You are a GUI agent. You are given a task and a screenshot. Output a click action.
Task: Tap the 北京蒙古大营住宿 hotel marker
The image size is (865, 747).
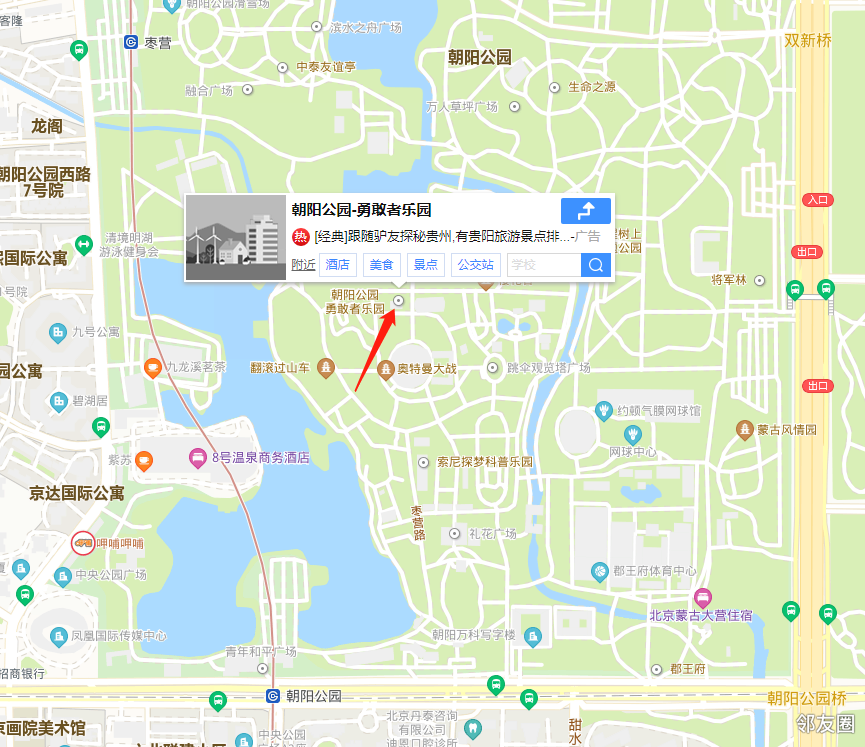click(703, 597)
